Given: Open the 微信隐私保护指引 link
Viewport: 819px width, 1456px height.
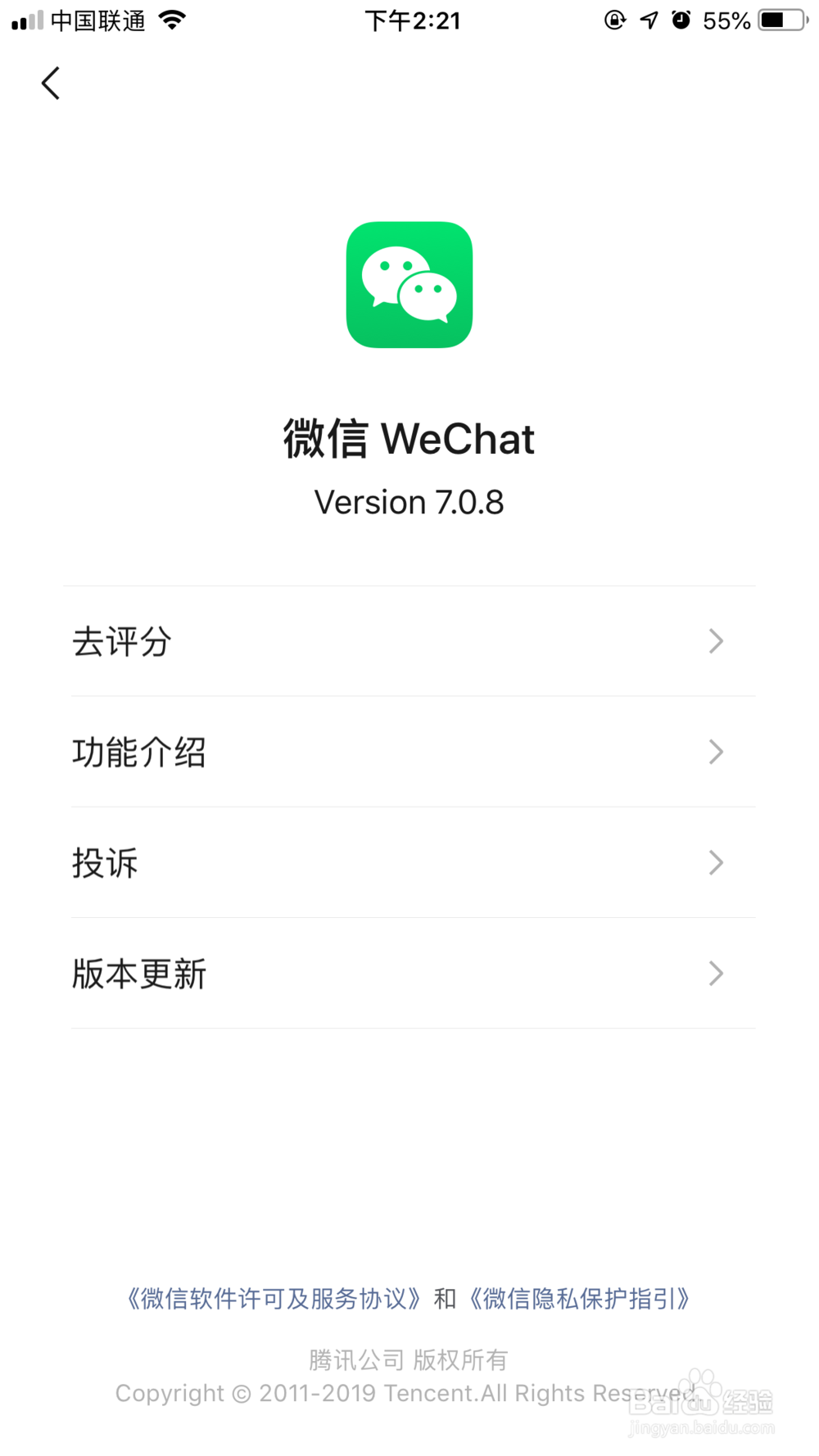Looking at the screenshot, I should click(x=580, y=1298).
